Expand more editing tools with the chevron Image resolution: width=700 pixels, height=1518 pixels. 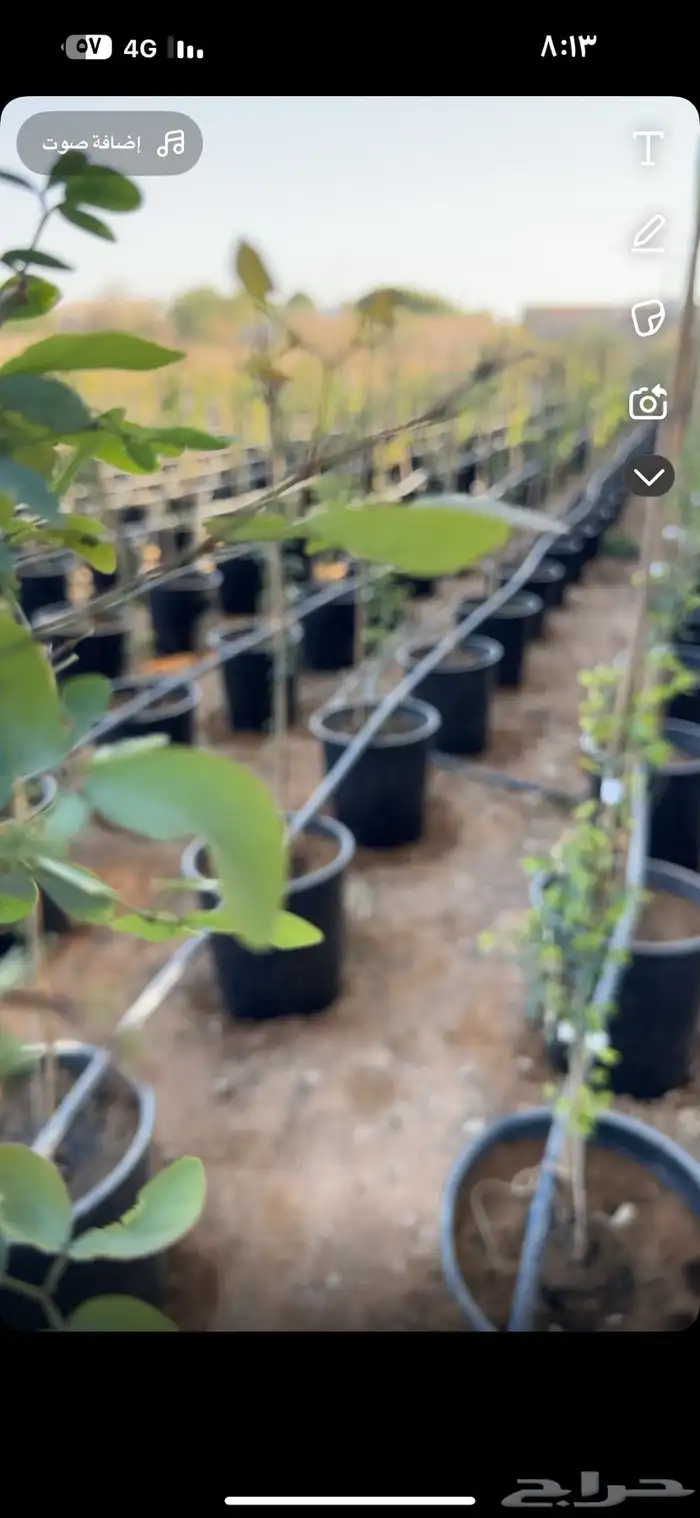649,476
